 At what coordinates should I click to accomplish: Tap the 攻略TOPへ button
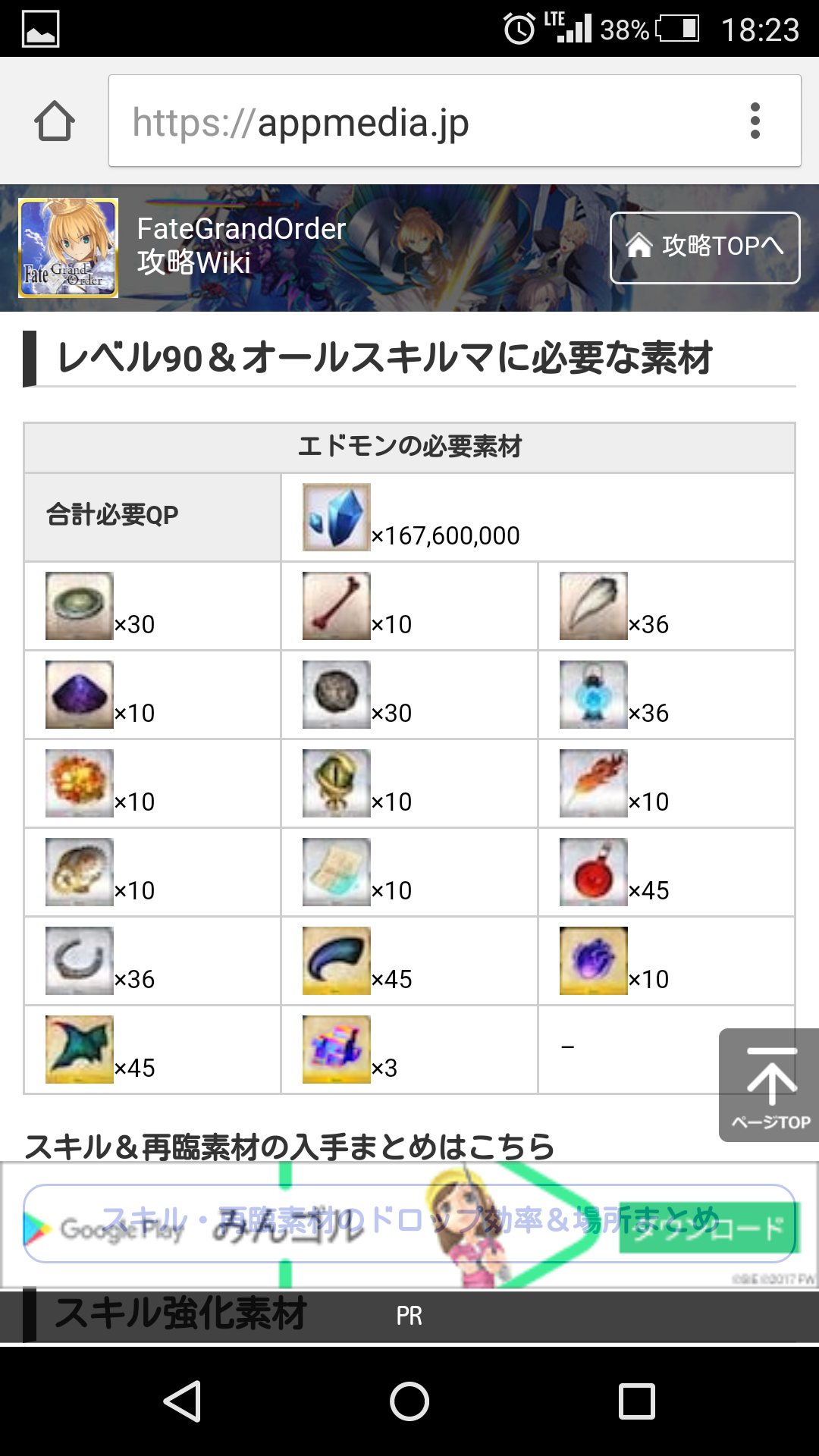(705, 247)
